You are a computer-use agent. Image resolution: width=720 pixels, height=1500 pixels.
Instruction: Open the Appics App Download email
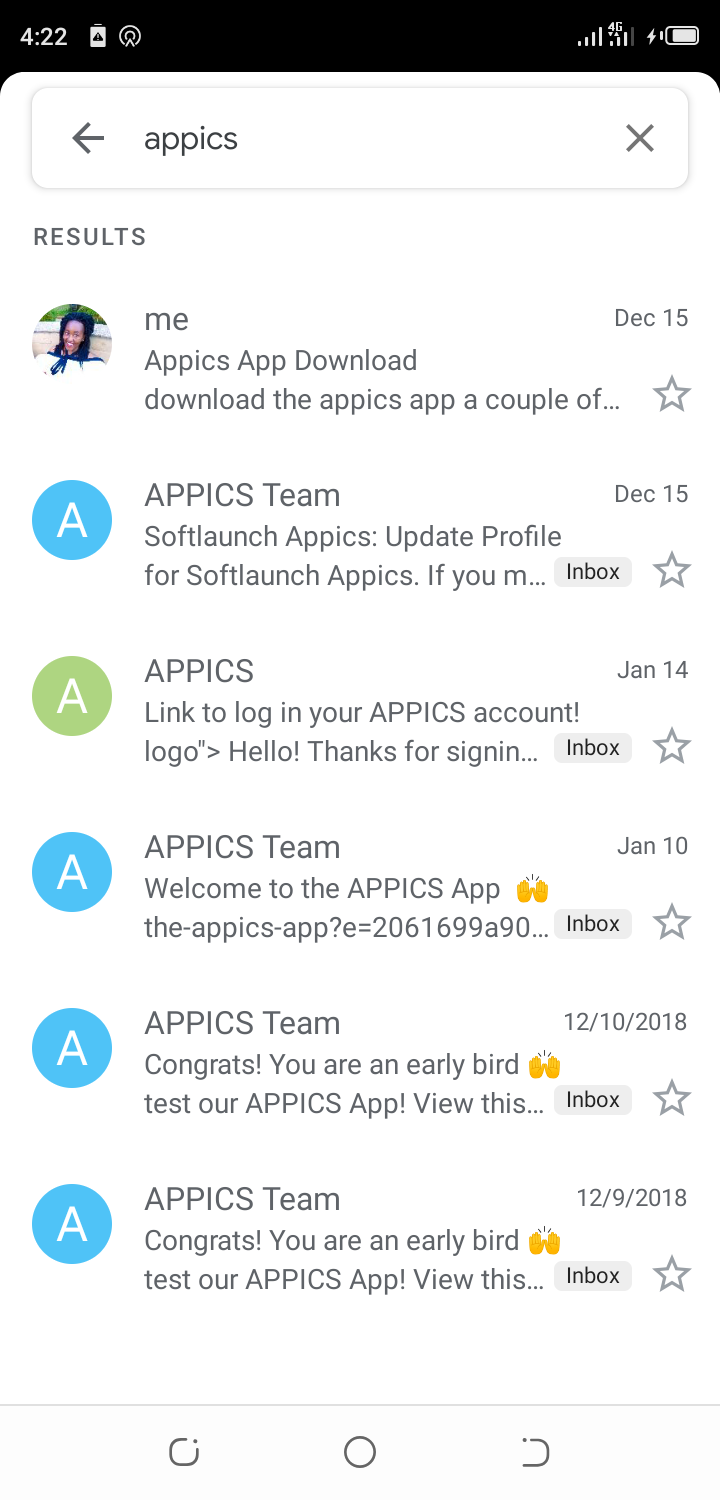[360, 359]
